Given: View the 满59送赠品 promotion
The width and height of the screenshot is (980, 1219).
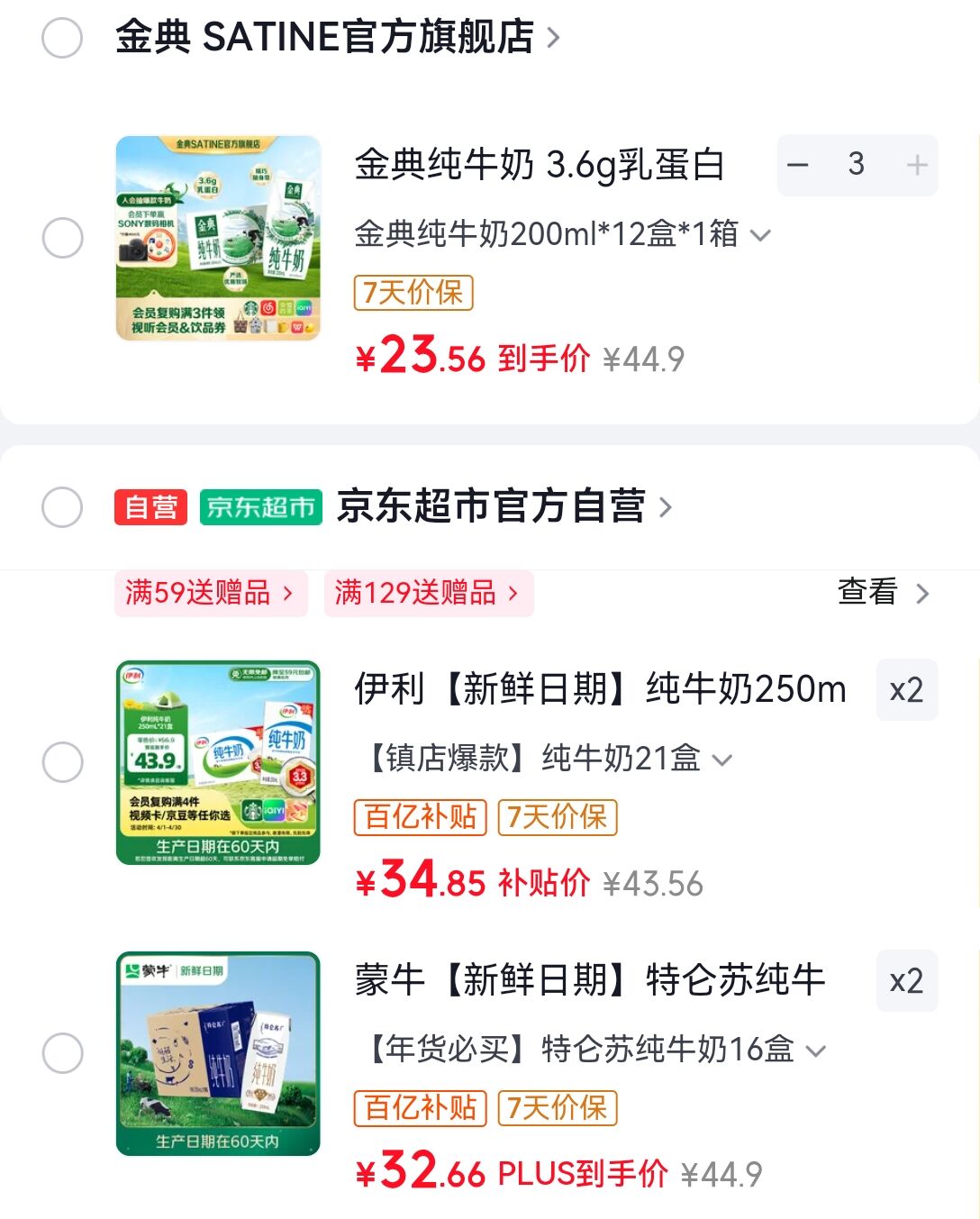Looking at the screenshot, I should (211, 593).
